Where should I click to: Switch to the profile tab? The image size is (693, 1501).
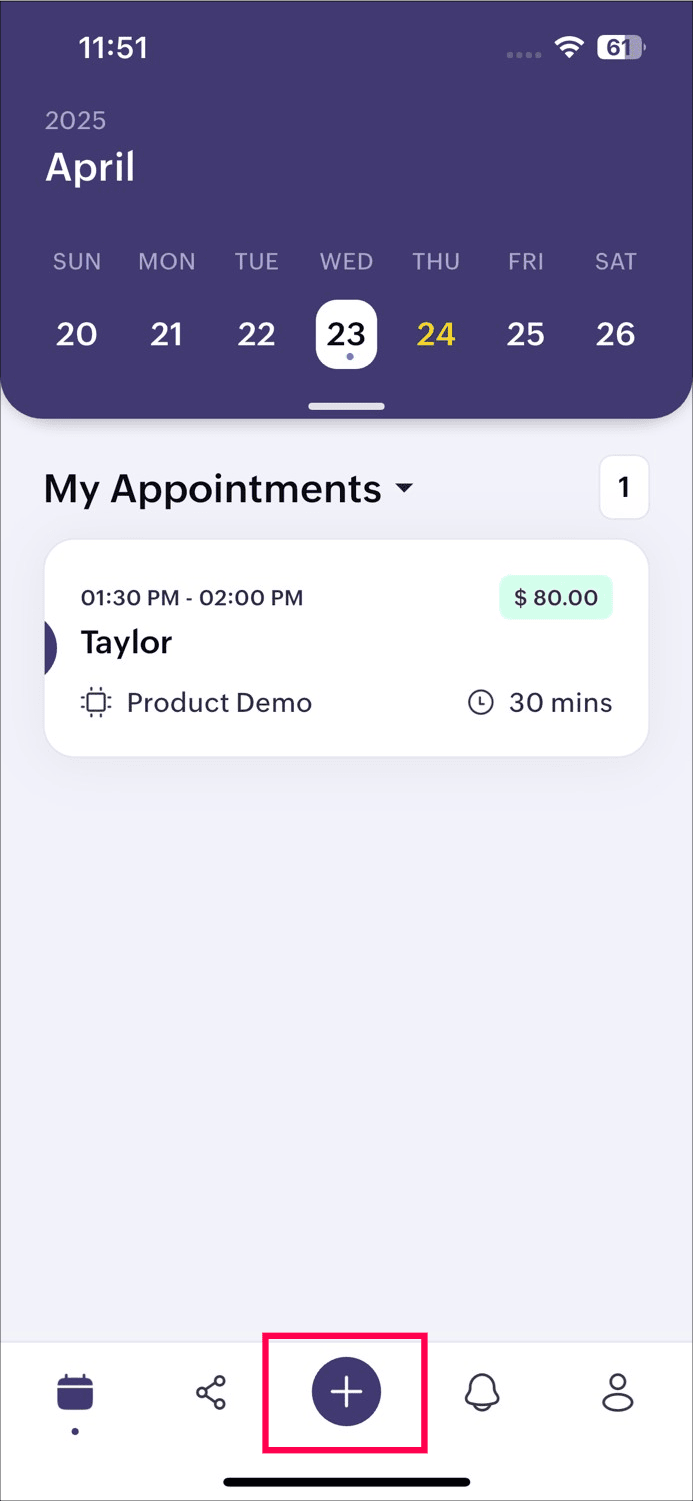pos(617,1392)
